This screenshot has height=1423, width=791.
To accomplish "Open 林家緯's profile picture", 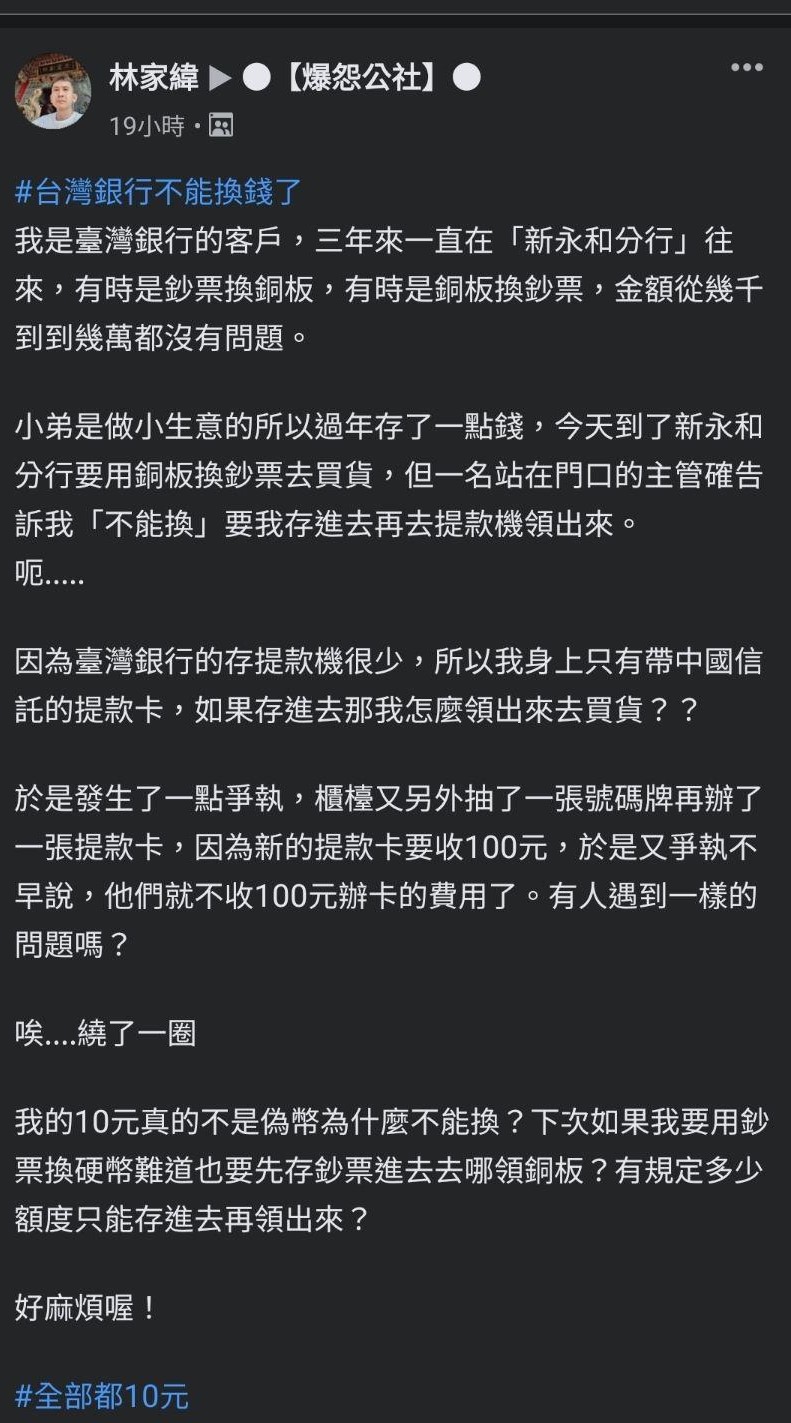I will tap(52, 92).
